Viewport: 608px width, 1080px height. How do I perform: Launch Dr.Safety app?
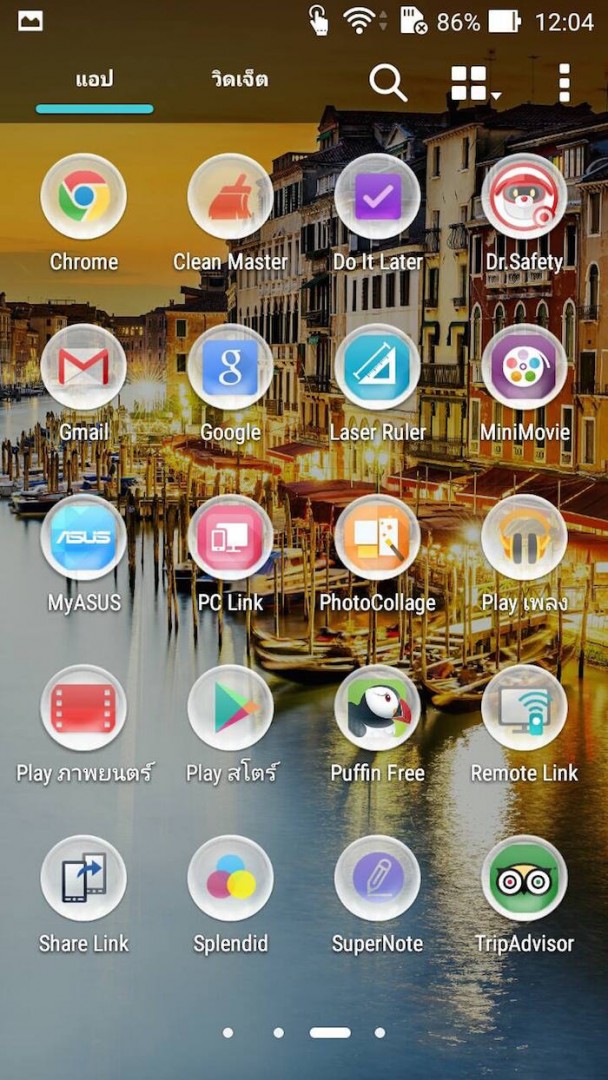point(524,197)
